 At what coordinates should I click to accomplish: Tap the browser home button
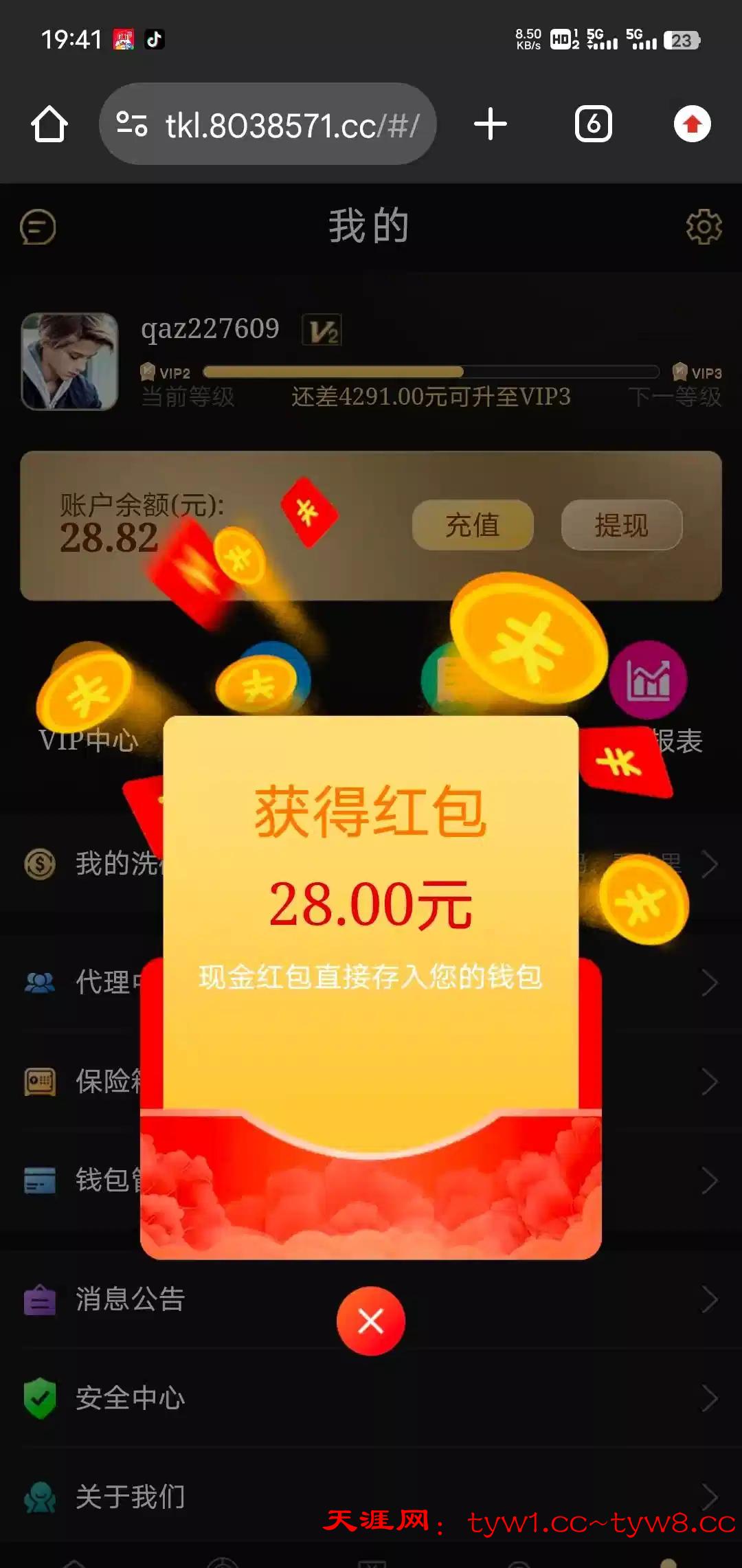tap(49, 124)
